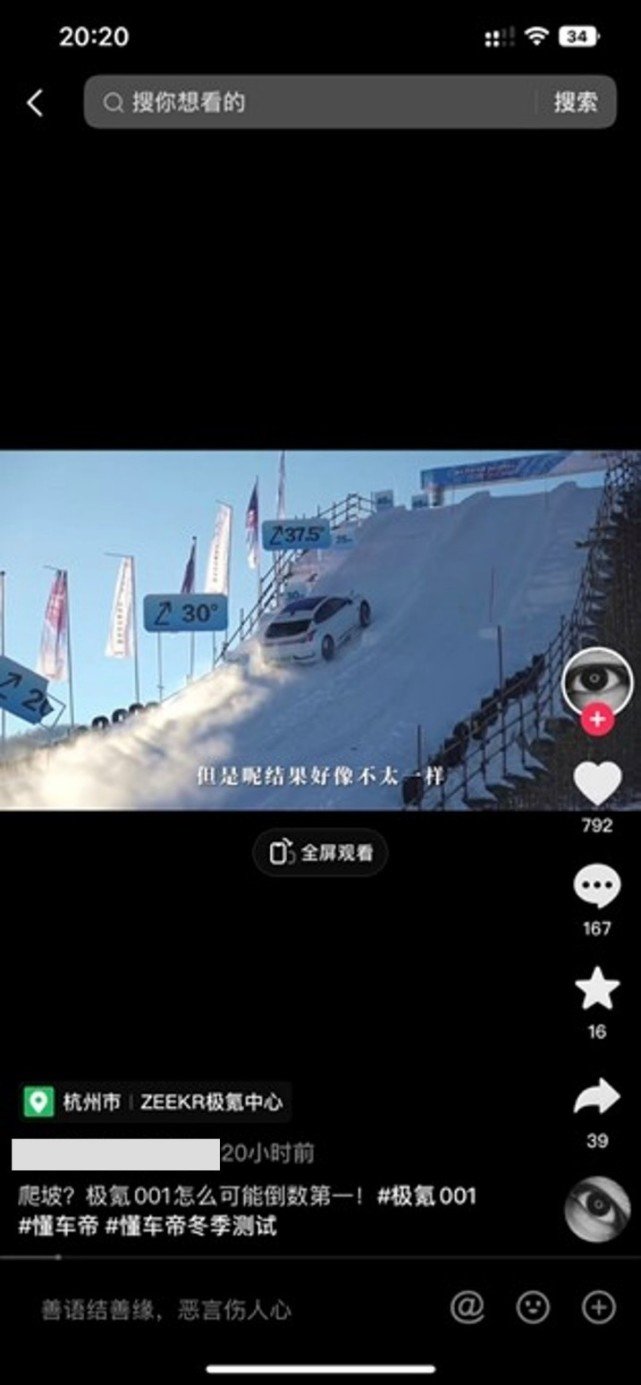Favorite this video with the star

click(597, 989)
